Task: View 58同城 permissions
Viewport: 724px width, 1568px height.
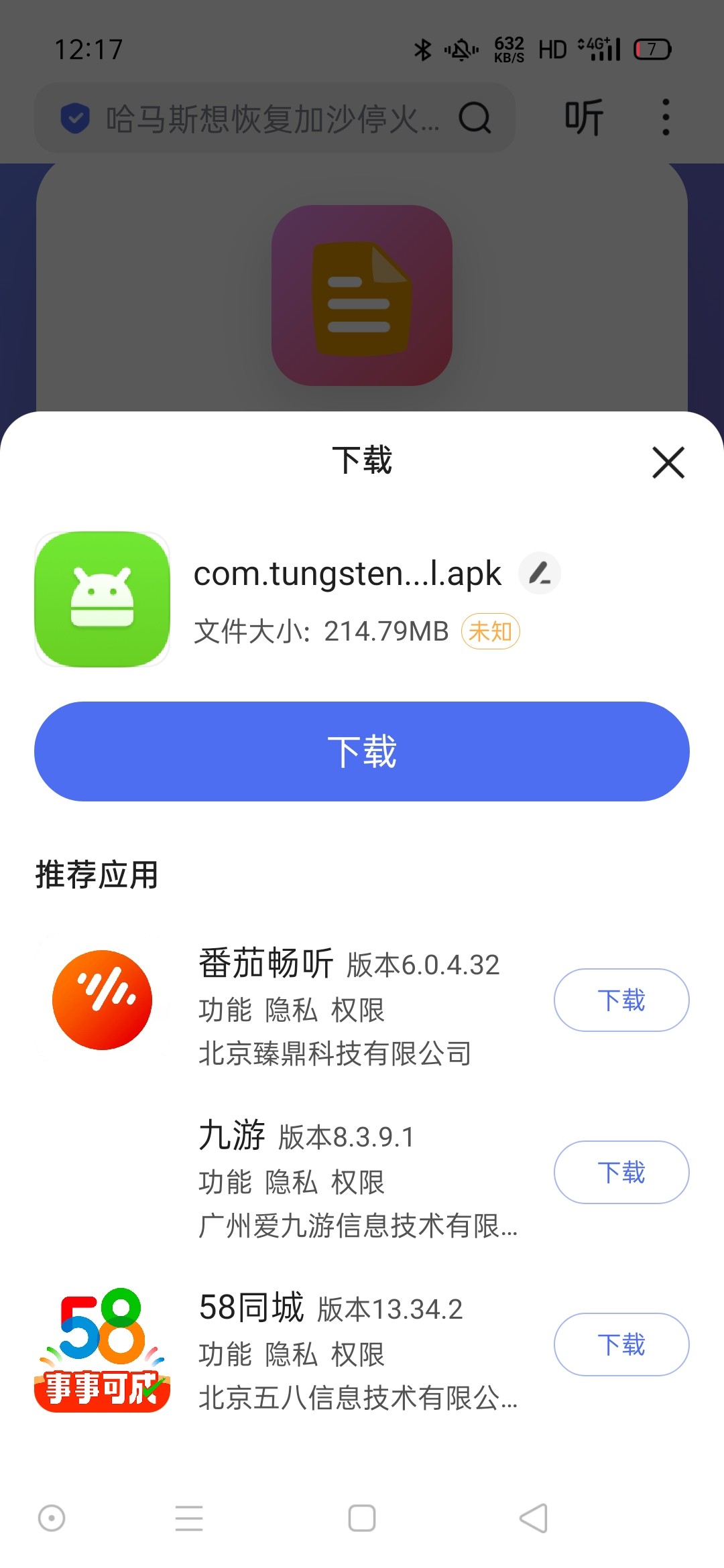Action: (x=357, y=1354)
